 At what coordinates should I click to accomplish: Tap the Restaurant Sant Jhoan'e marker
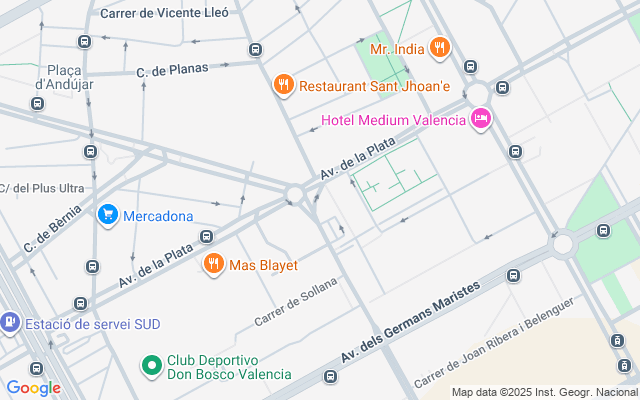coord(284,86)
